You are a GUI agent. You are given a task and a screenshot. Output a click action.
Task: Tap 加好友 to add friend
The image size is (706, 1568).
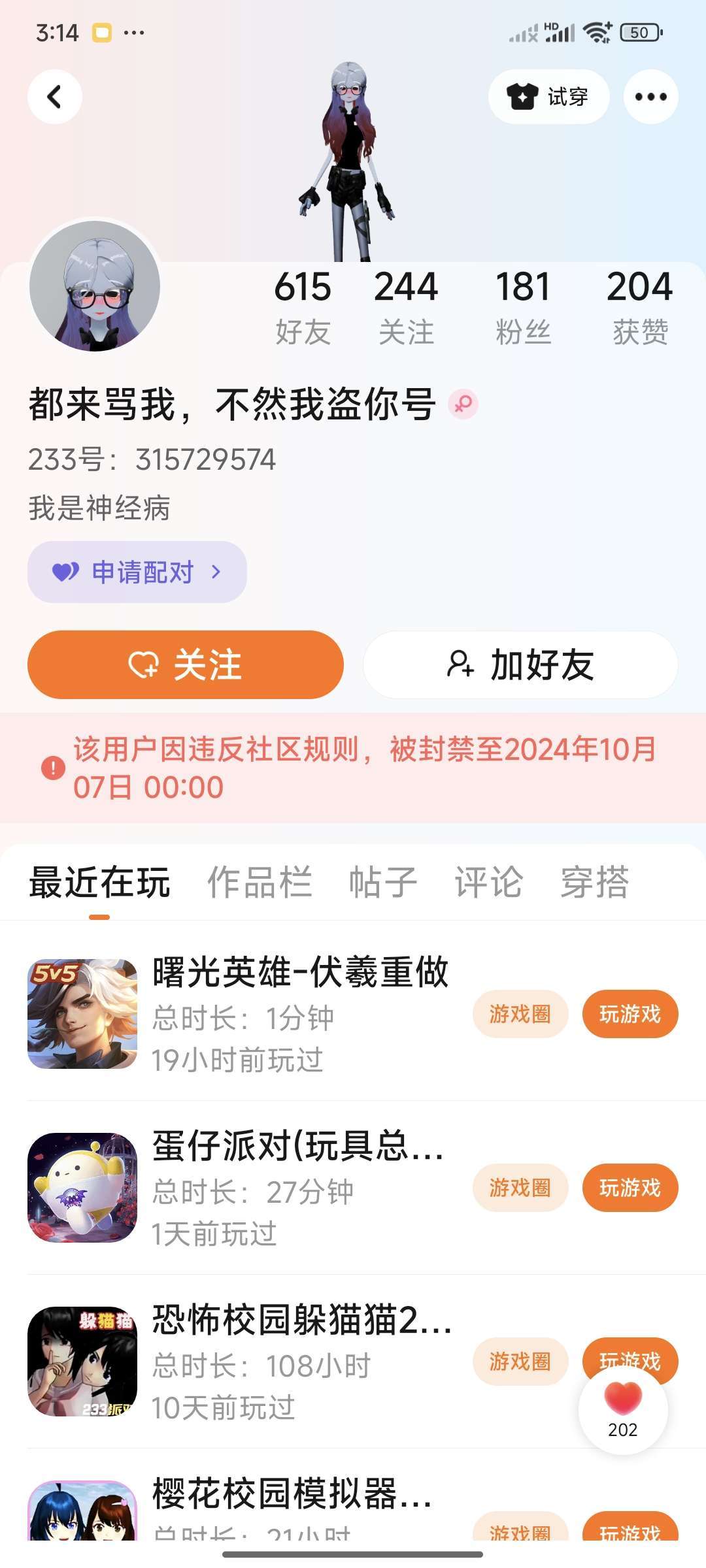tap(520, 665)
